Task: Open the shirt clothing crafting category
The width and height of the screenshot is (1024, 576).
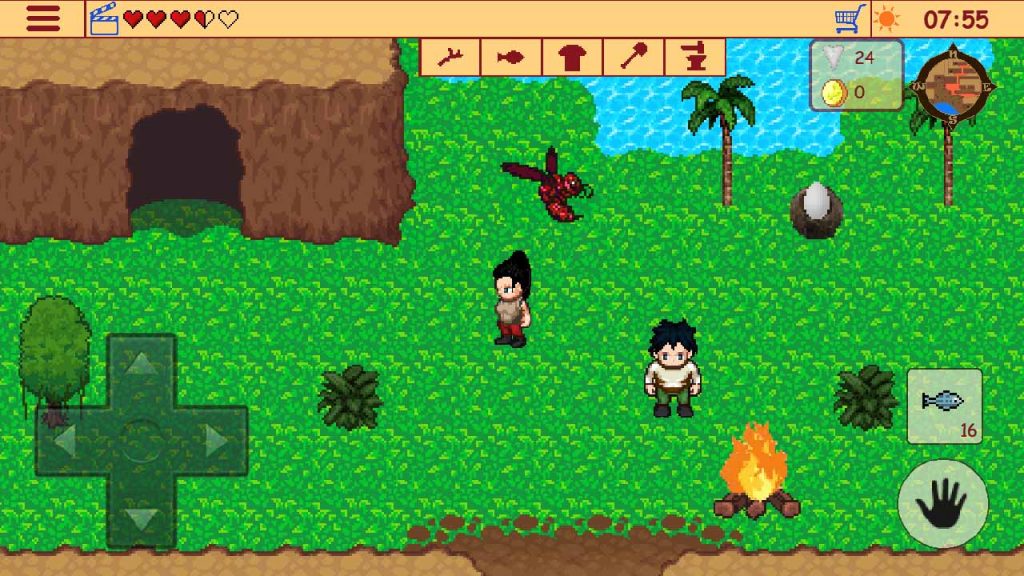Action: 571,57
